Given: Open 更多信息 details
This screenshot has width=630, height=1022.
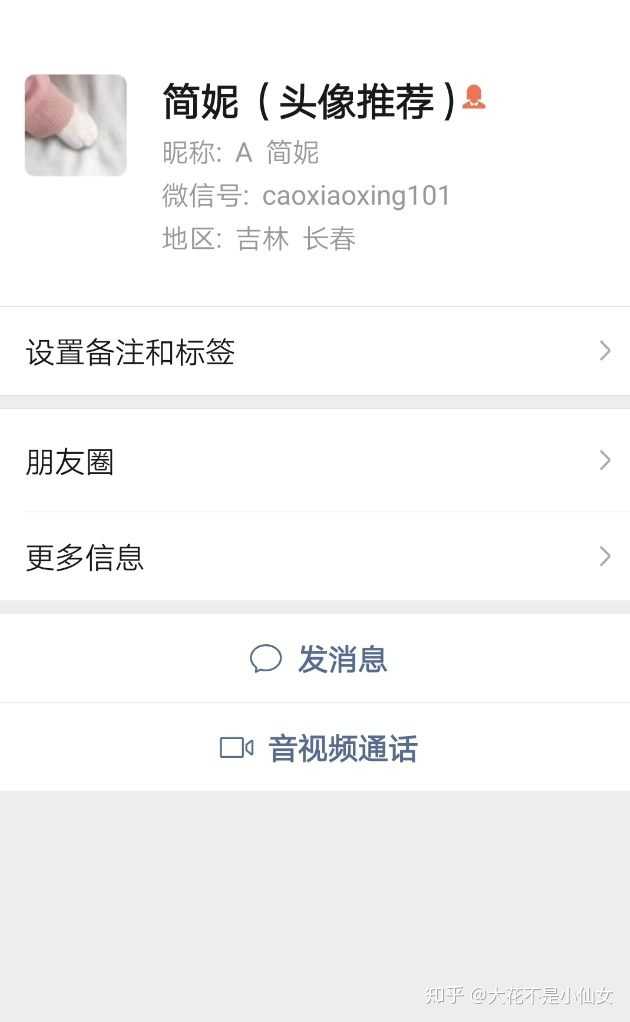Looking at the screenshot, I should pyautogui.click(x=315, y=557).
